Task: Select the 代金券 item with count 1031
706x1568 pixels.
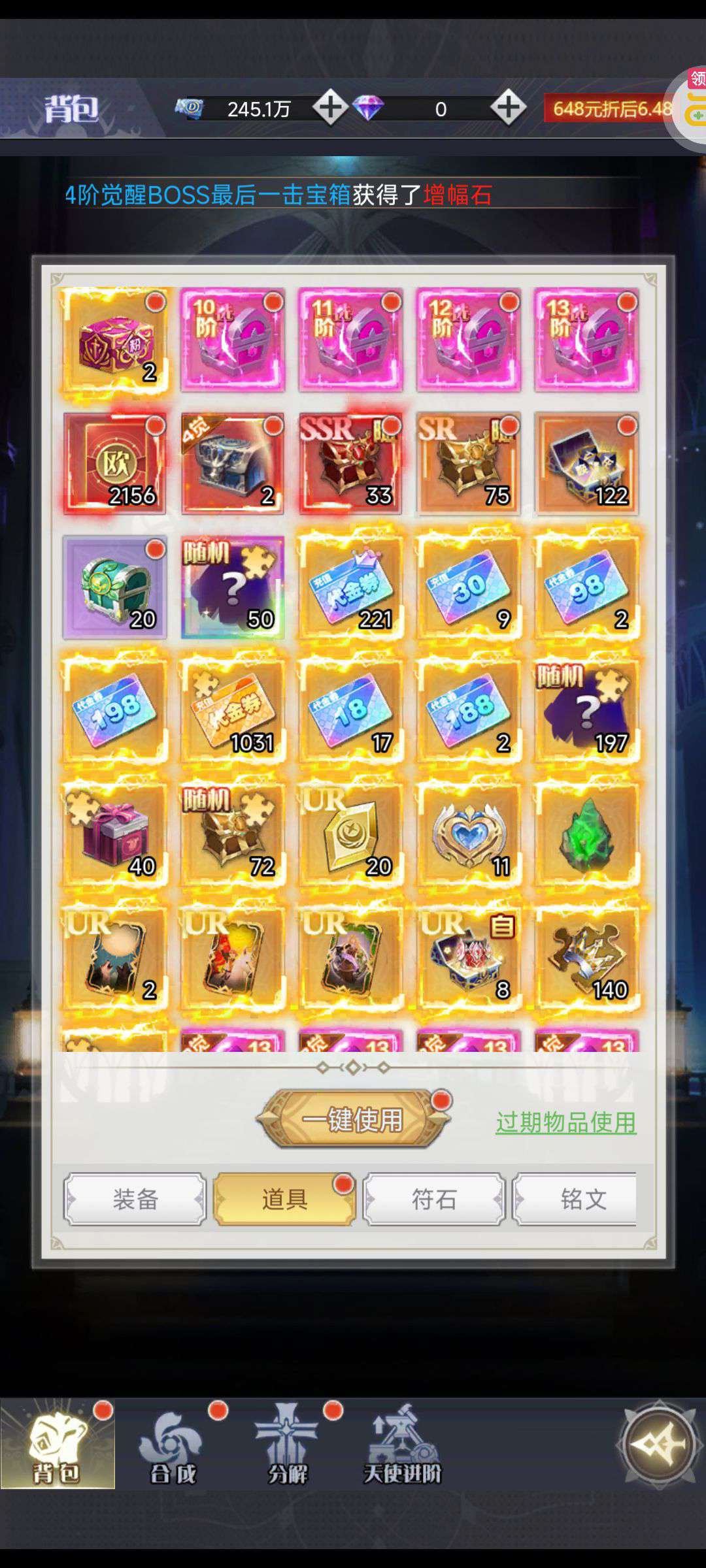Action: 233,710
